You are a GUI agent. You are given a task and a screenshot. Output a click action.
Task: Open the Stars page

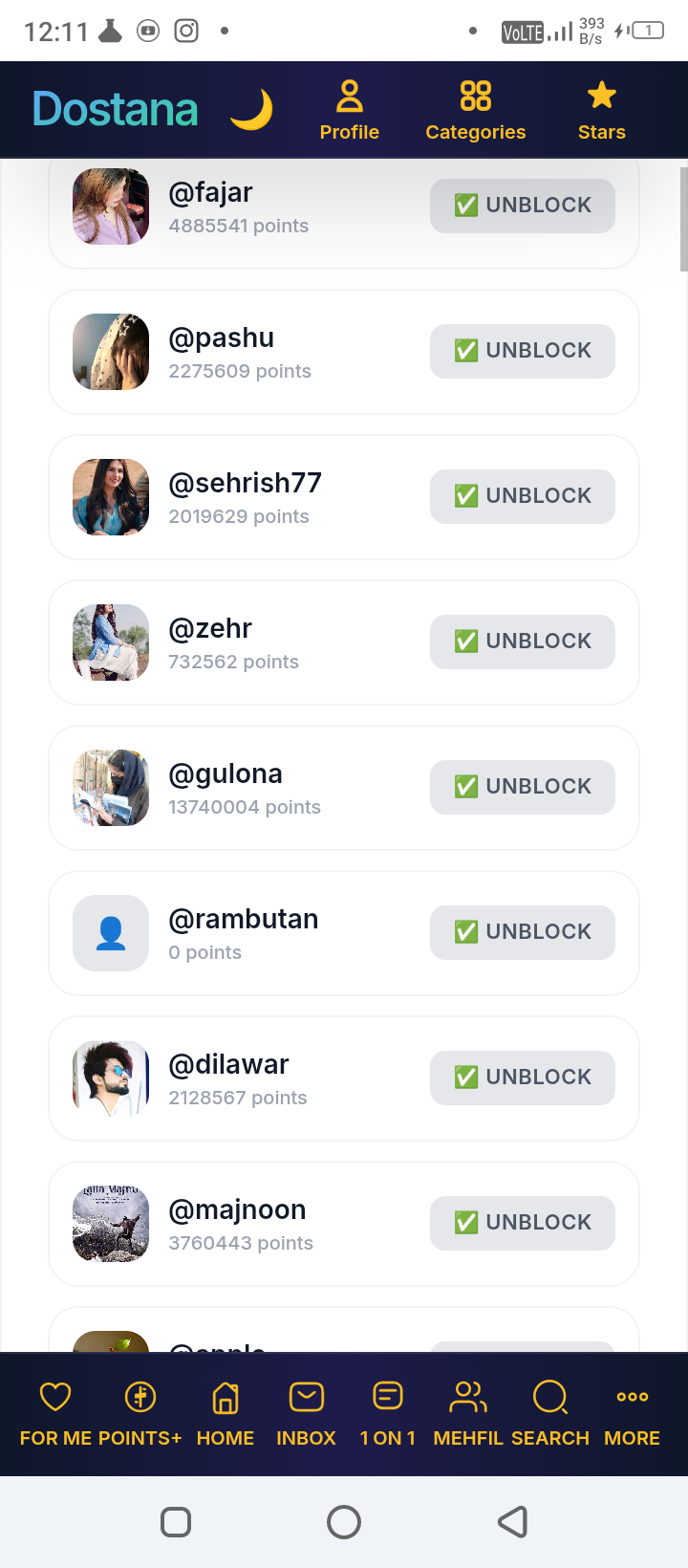coord(602,111)
